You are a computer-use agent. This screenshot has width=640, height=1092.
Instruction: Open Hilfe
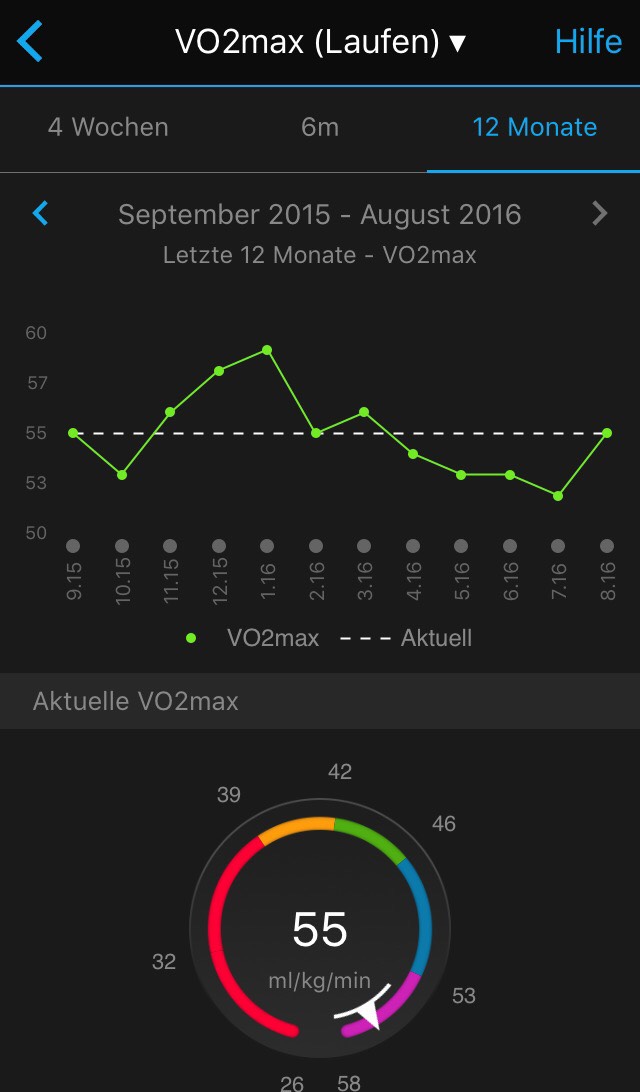point(588,42)
